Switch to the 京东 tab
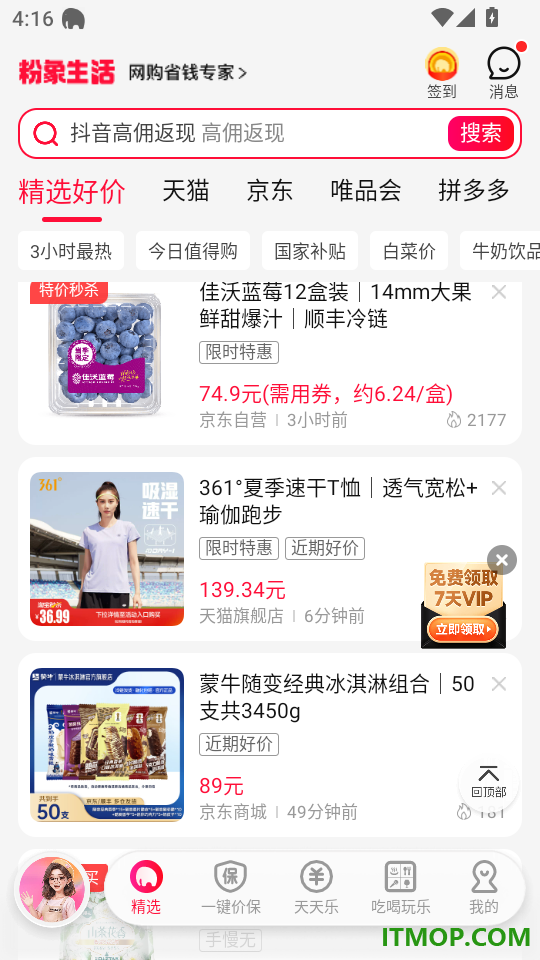 [269, 190]
